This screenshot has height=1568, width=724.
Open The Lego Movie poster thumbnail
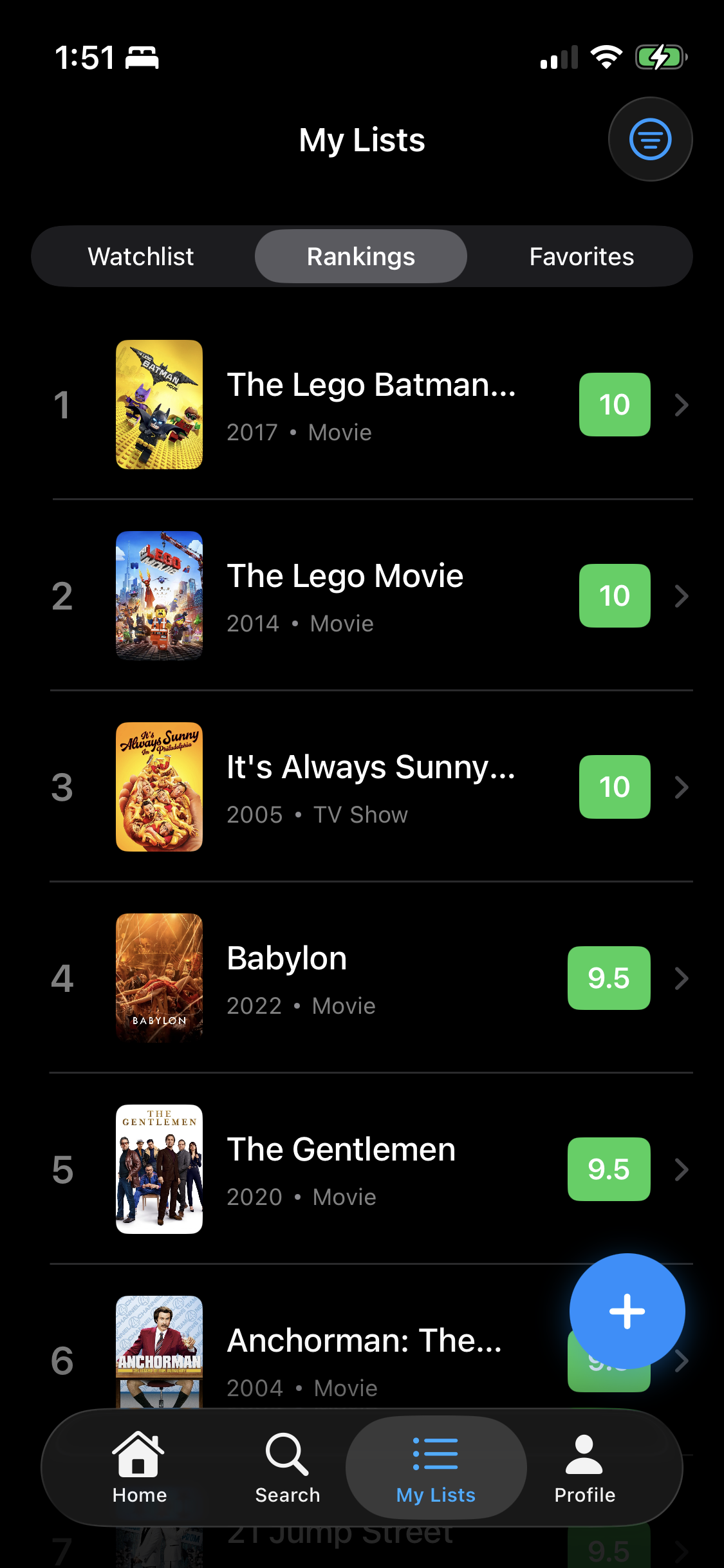click(159, 596)
